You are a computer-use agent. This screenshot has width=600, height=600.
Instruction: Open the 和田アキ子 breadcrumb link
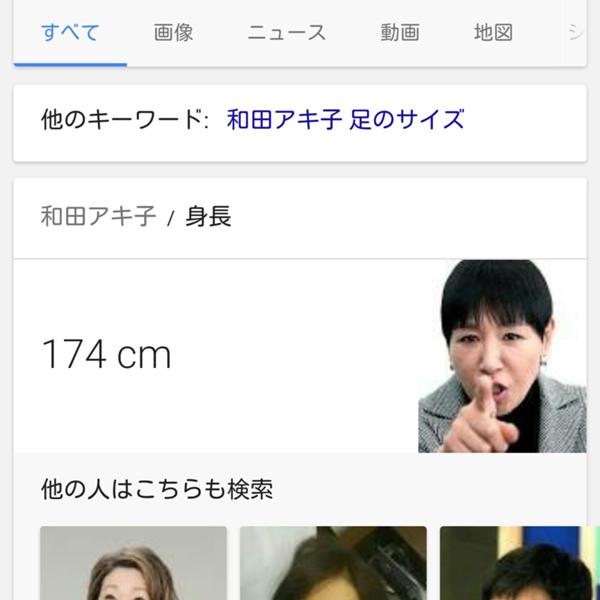pos(98,217)
